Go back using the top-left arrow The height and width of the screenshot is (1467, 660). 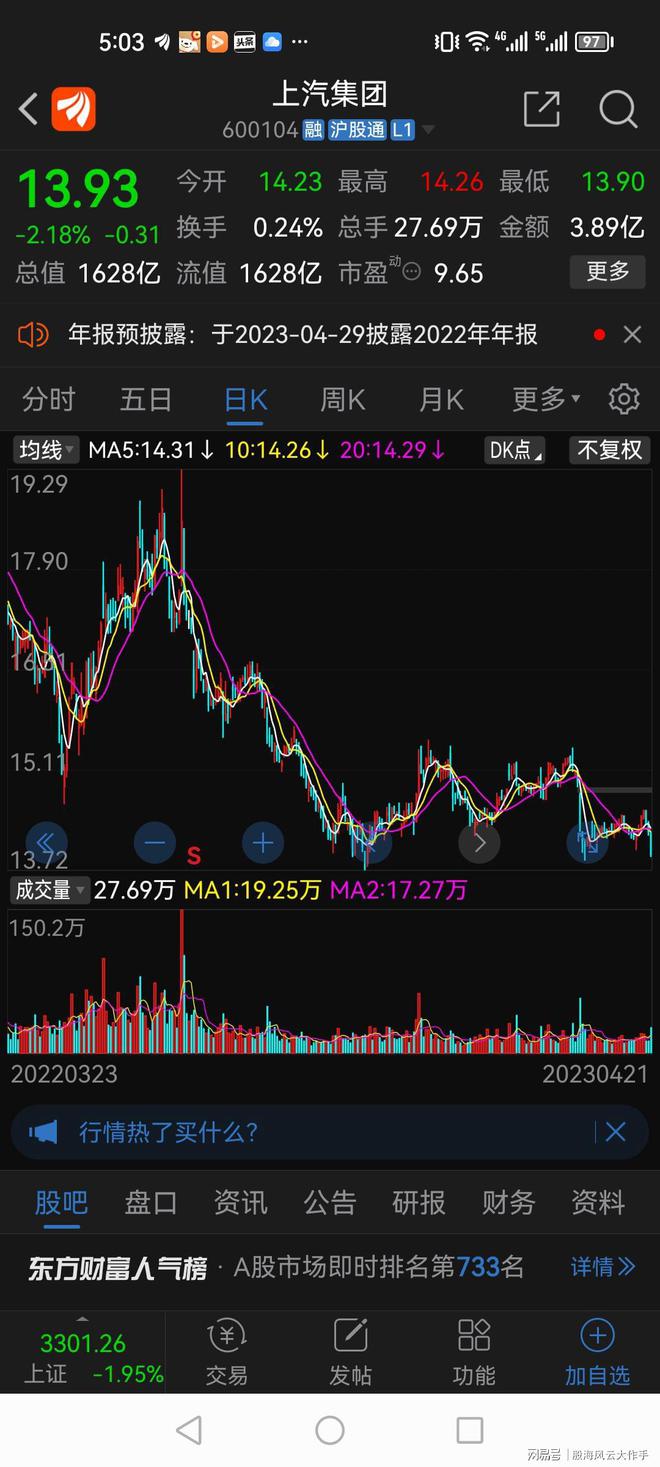tap(28, 108)
